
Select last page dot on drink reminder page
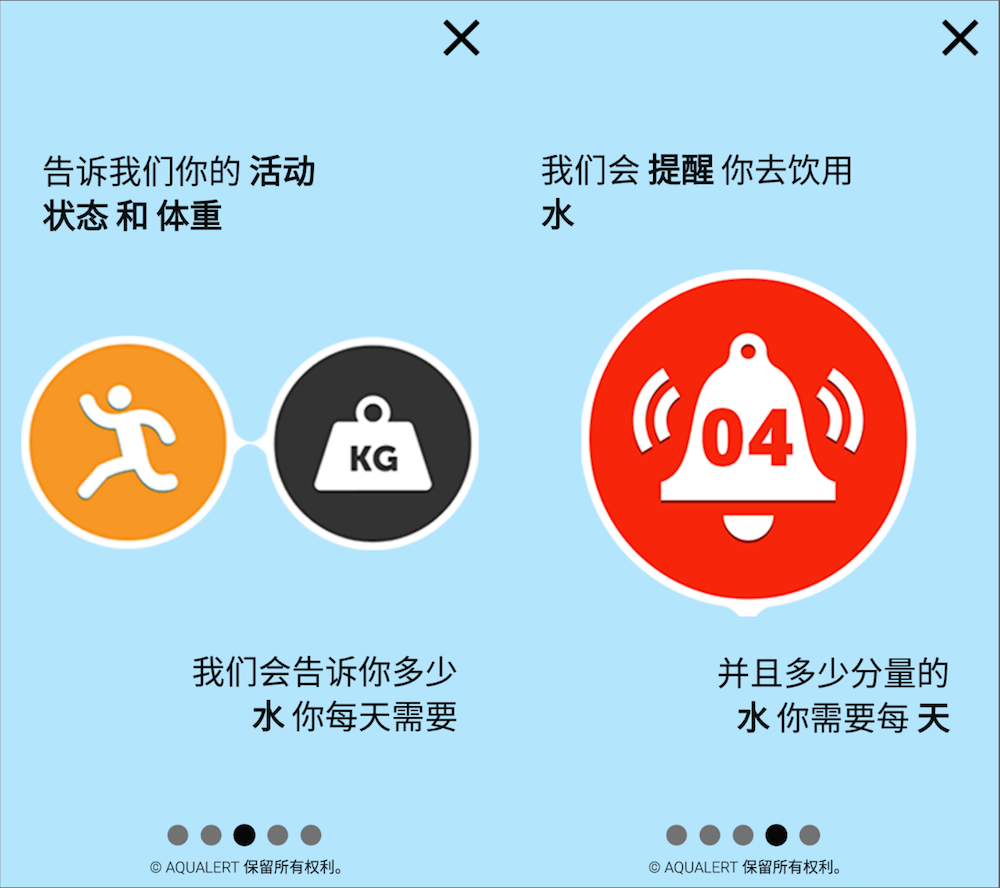tap(810, 835)
